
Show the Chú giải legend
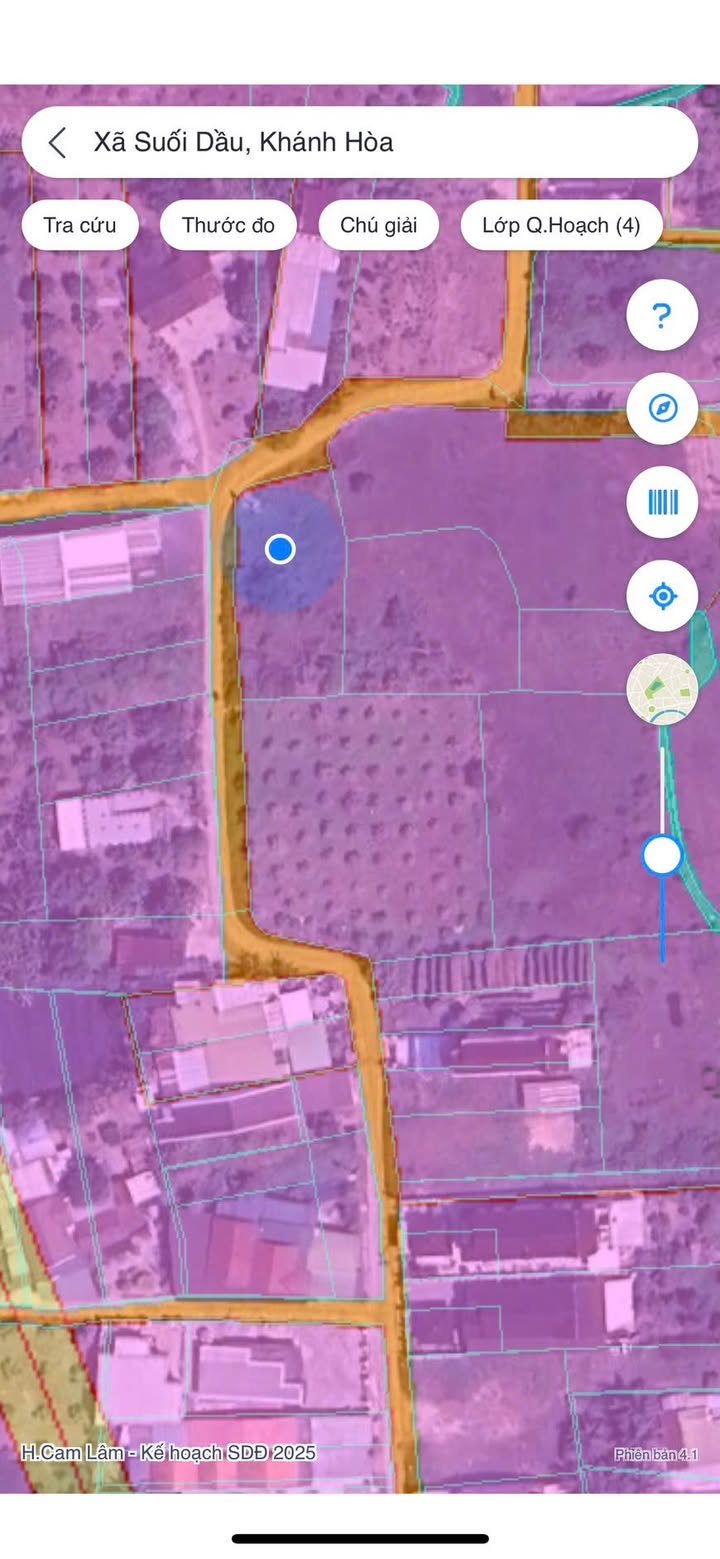379,225
